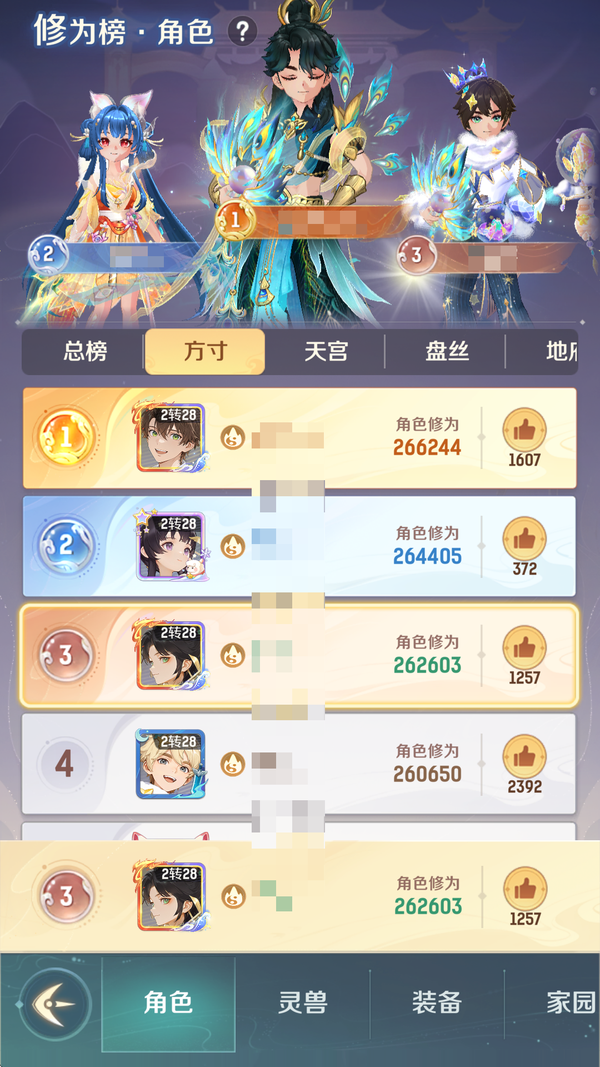Image resolution: width=600 pixels, height=1067 pixels.
Task: Switch to the 天宫 tab
Action: [326, 352]
